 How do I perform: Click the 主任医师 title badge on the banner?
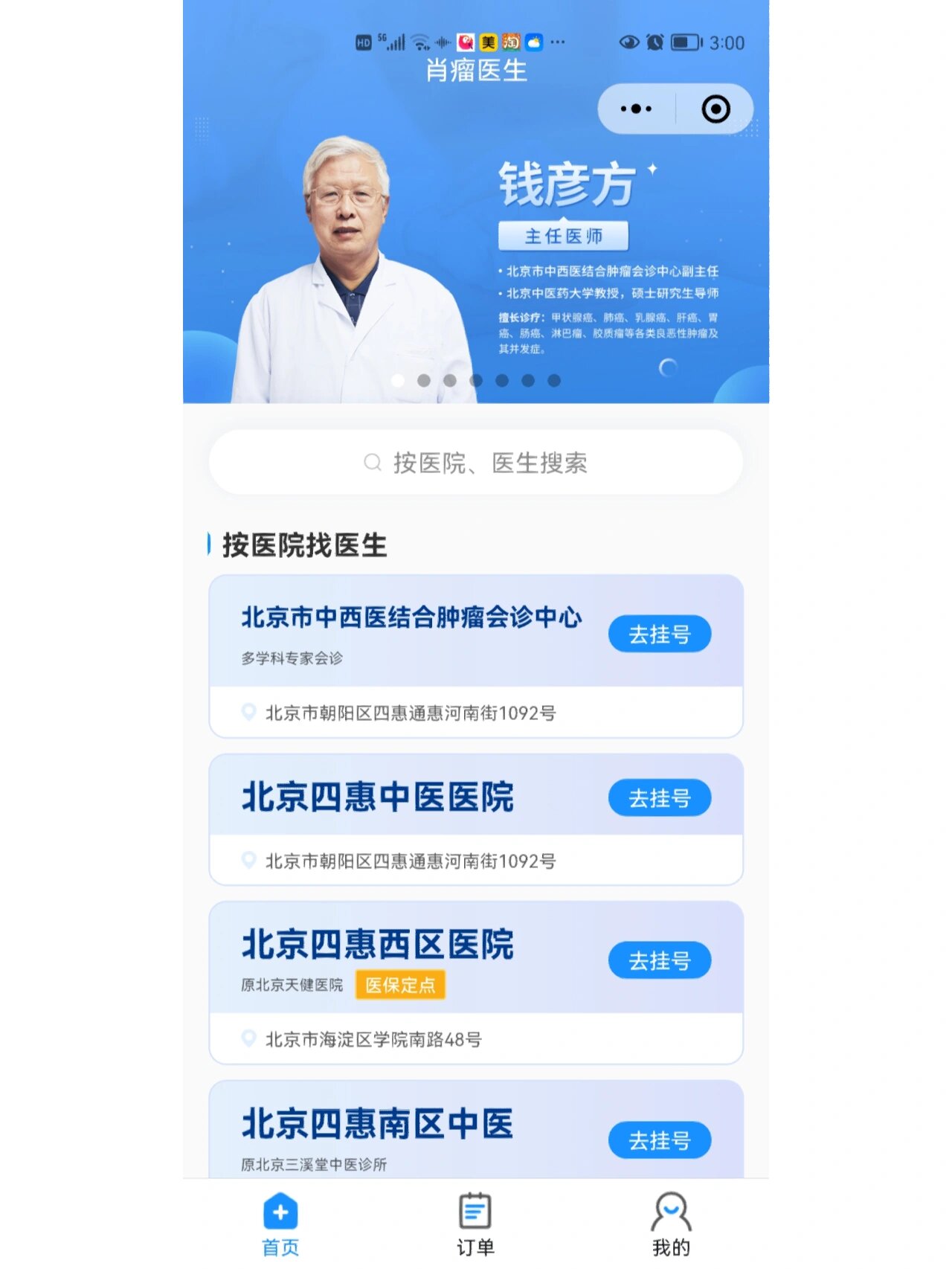[x=565, y=236]
